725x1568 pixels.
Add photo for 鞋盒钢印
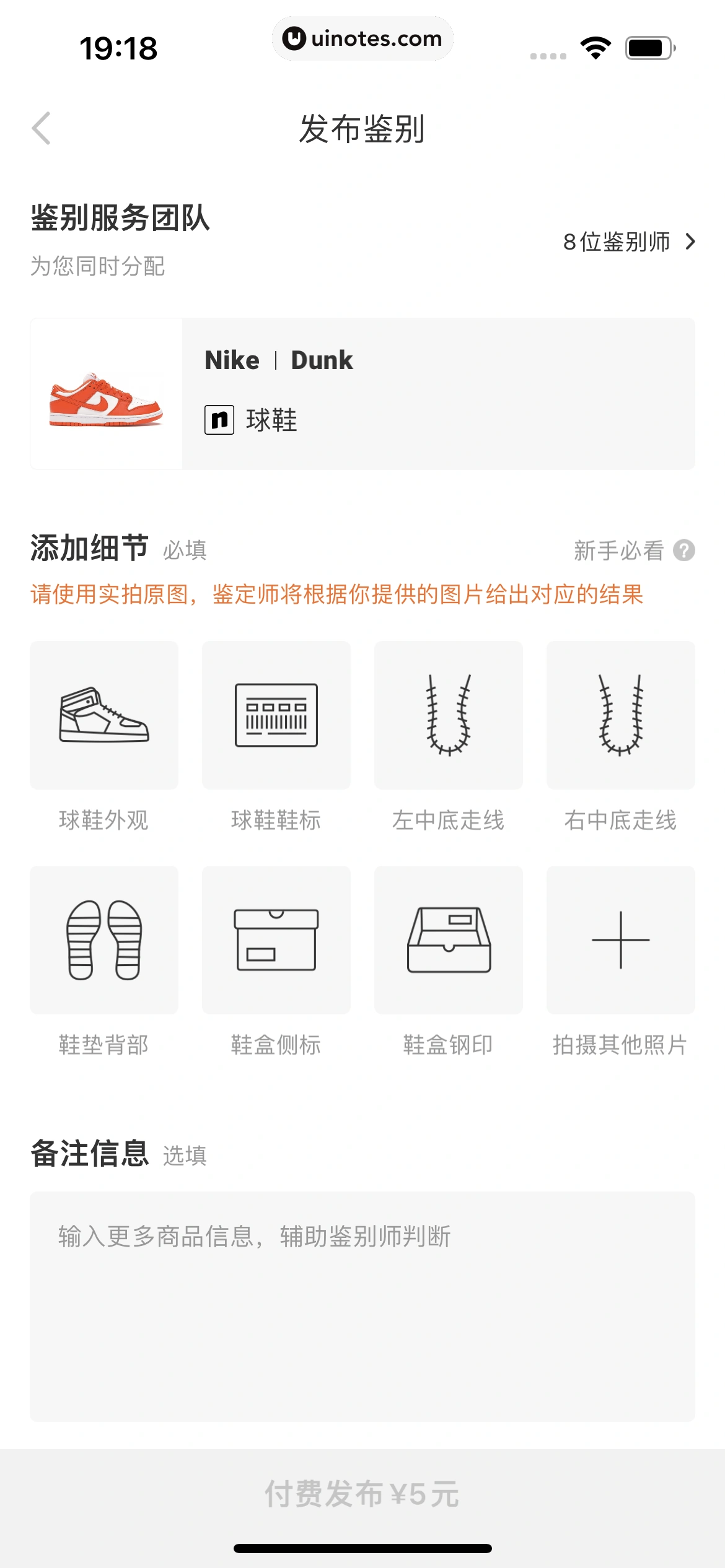(449, 939)
